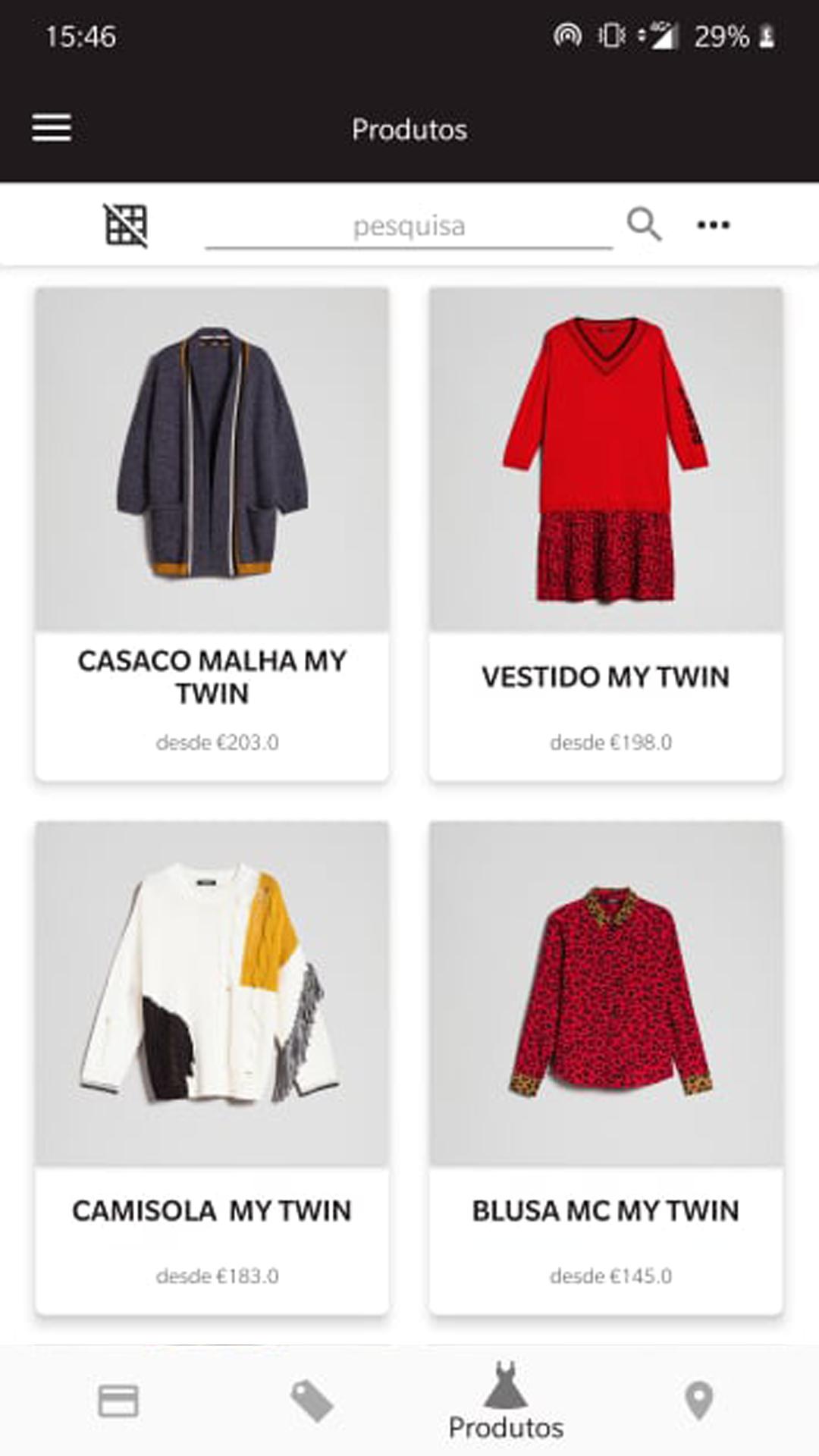Select the Camisola My Twin item

click(212, 1068)
